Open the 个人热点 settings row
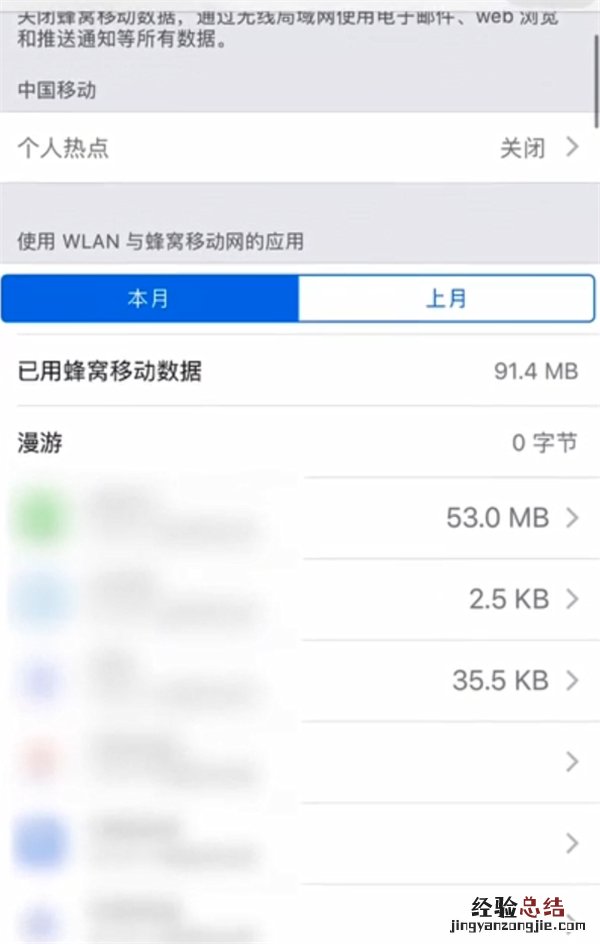This screenshot has height=944, width=600. coord(300,148)
